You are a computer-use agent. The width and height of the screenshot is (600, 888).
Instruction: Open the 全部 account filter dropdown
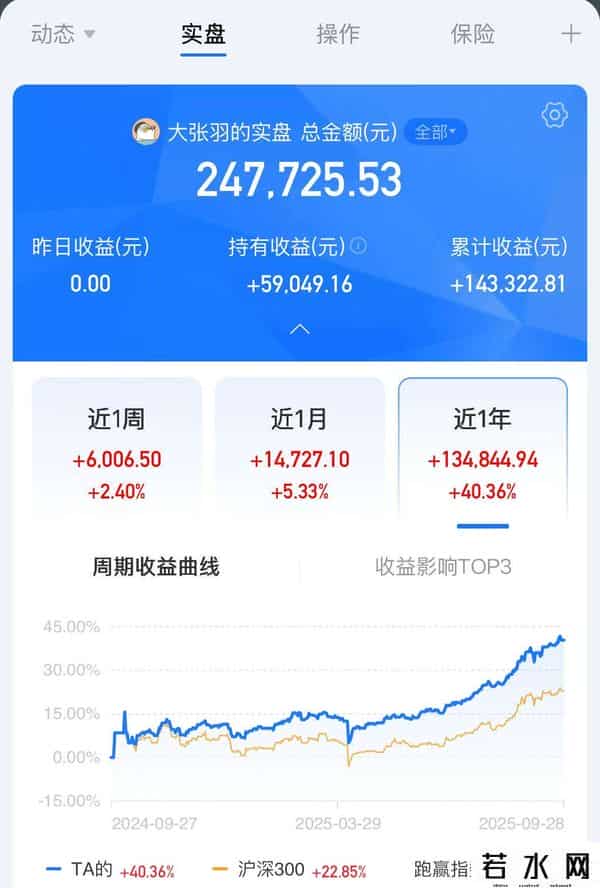435,132
